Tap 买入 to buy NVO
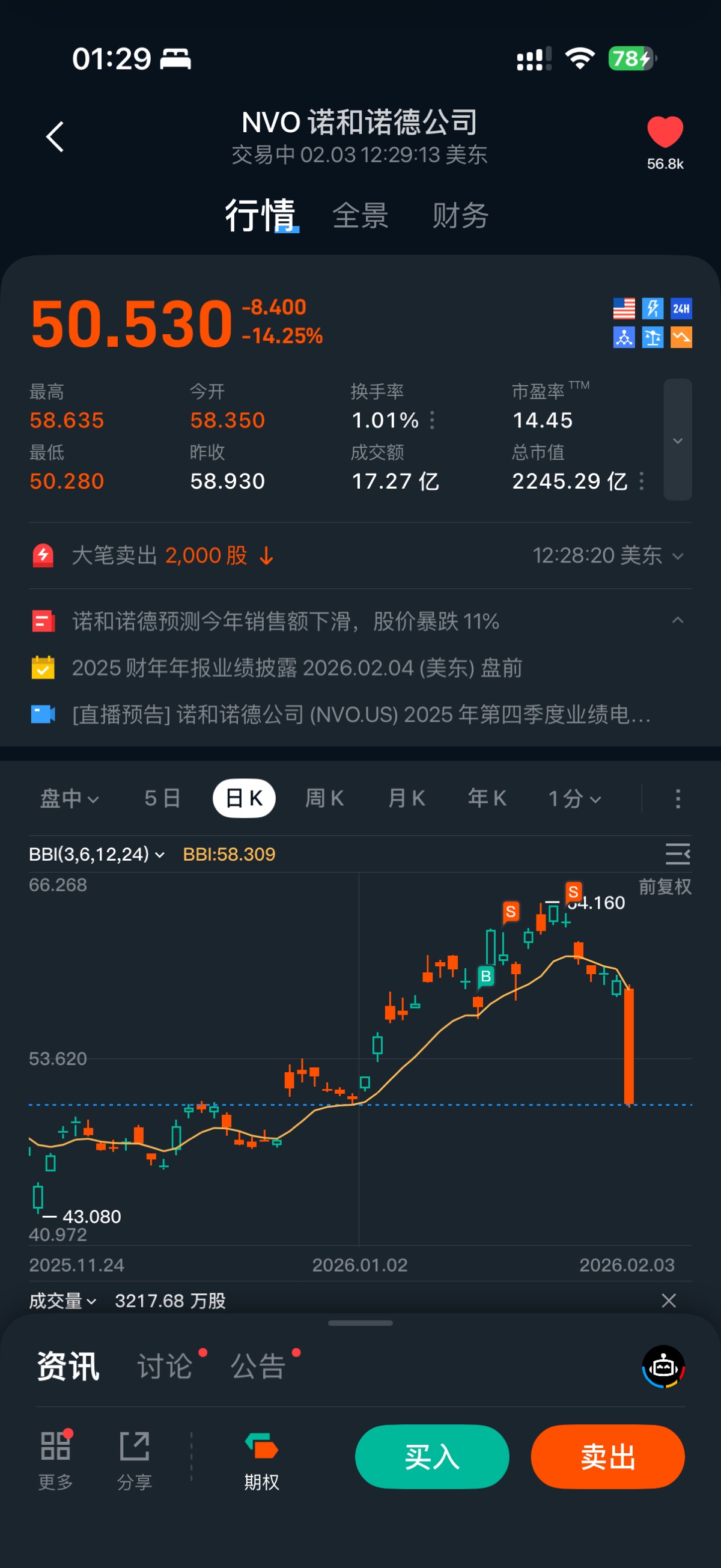This screenshot has height=1568, width=721. [432, 1457]
